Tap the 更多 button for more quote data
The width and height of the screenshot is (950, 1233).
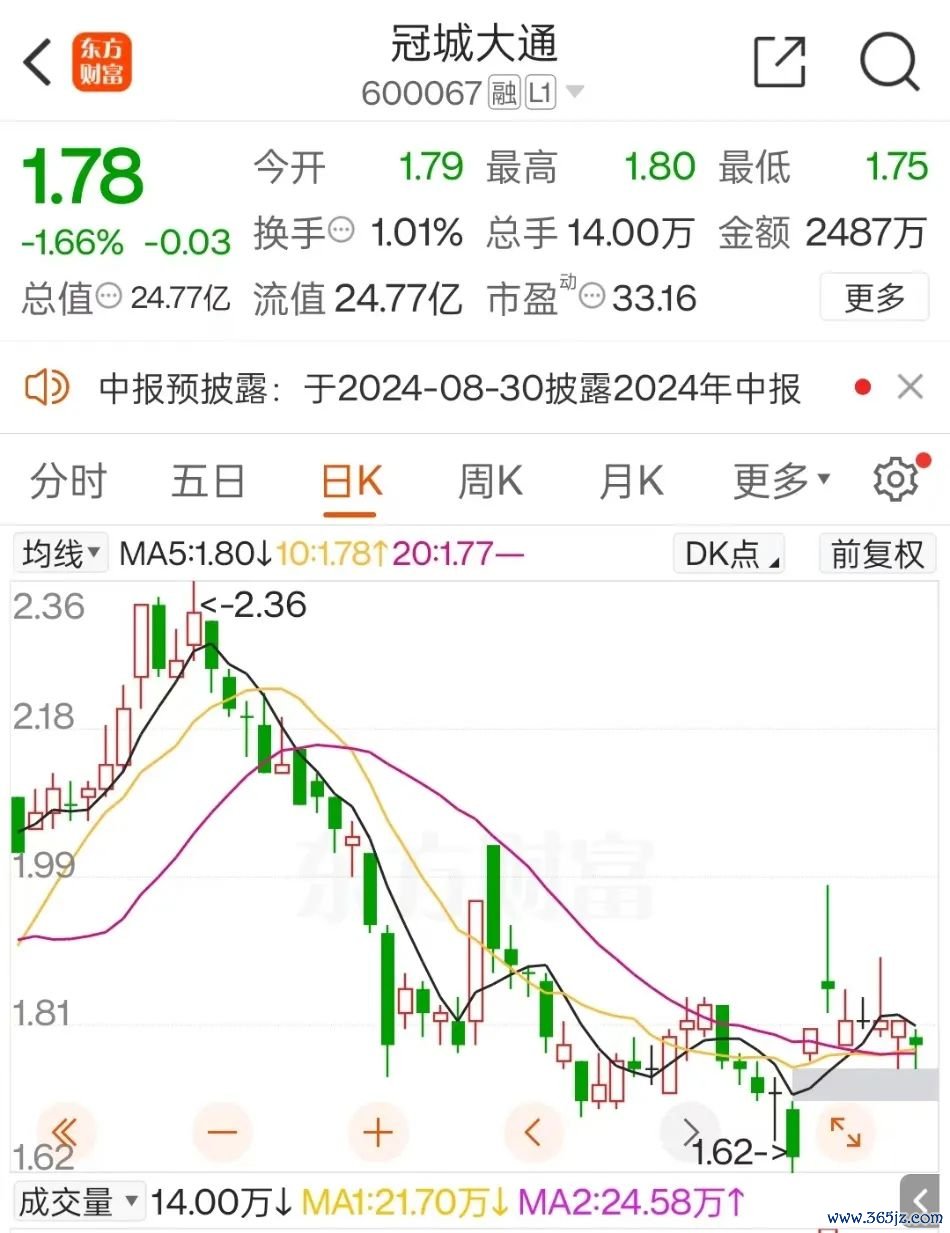coord(874,298)
